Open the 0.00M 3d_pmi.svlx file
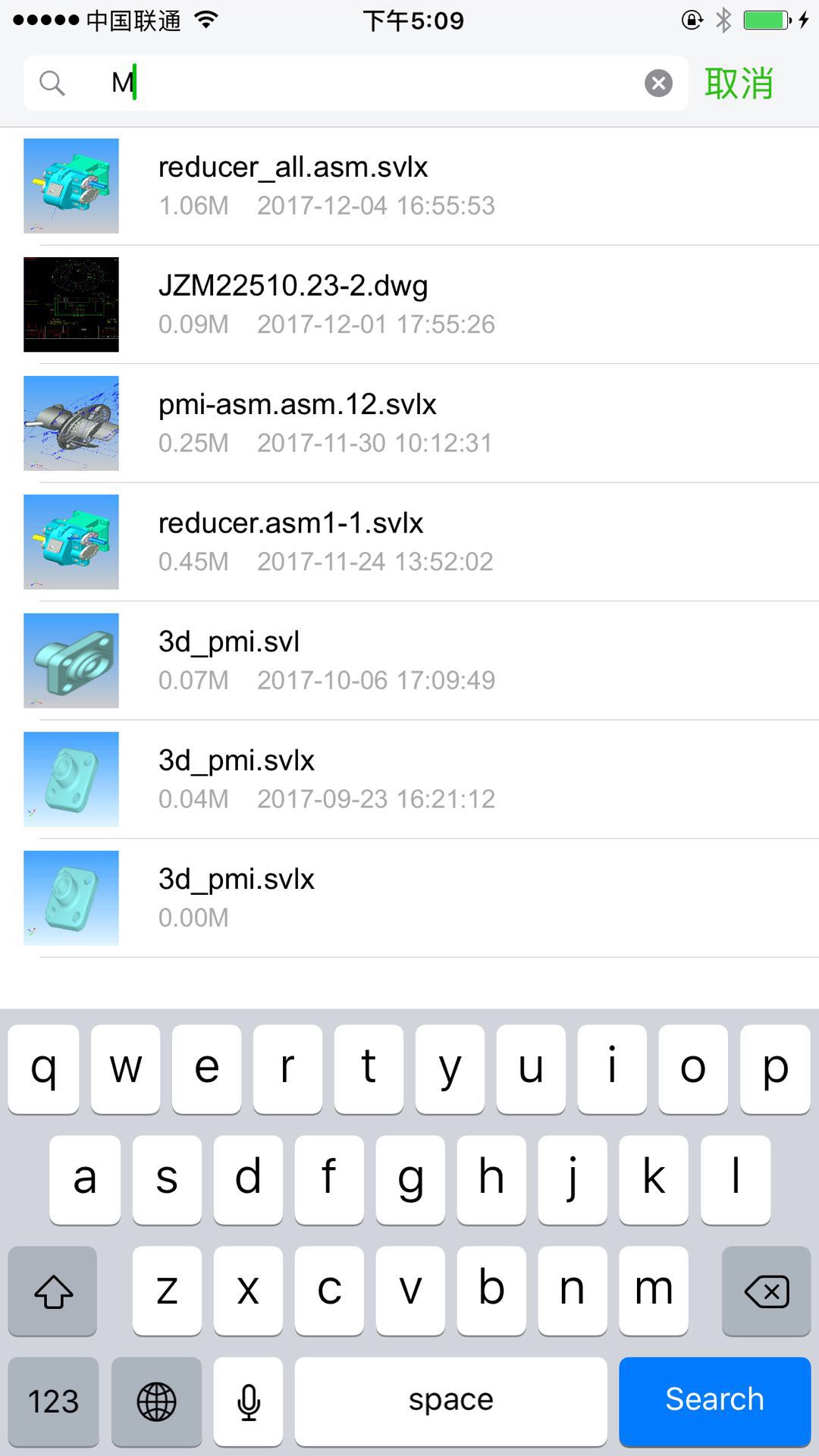Screen dimensions: 819x1456 409,898
